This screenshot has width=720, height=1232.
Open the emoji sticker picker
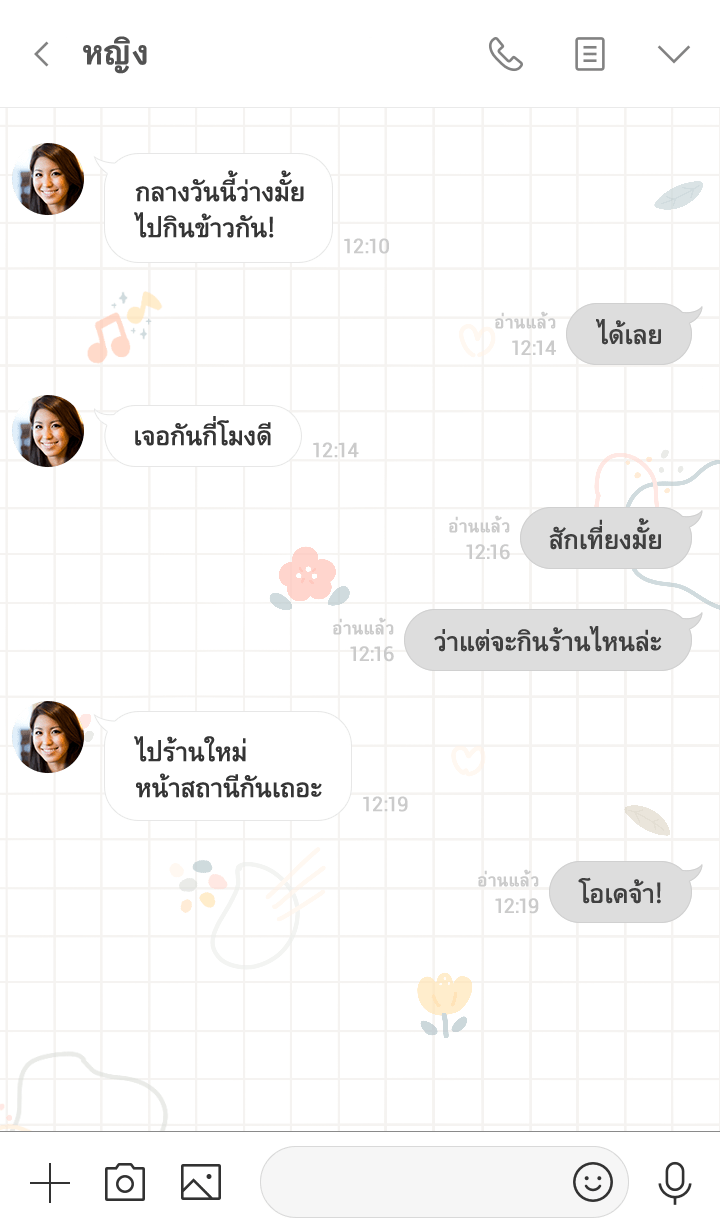pos(592,1183)
